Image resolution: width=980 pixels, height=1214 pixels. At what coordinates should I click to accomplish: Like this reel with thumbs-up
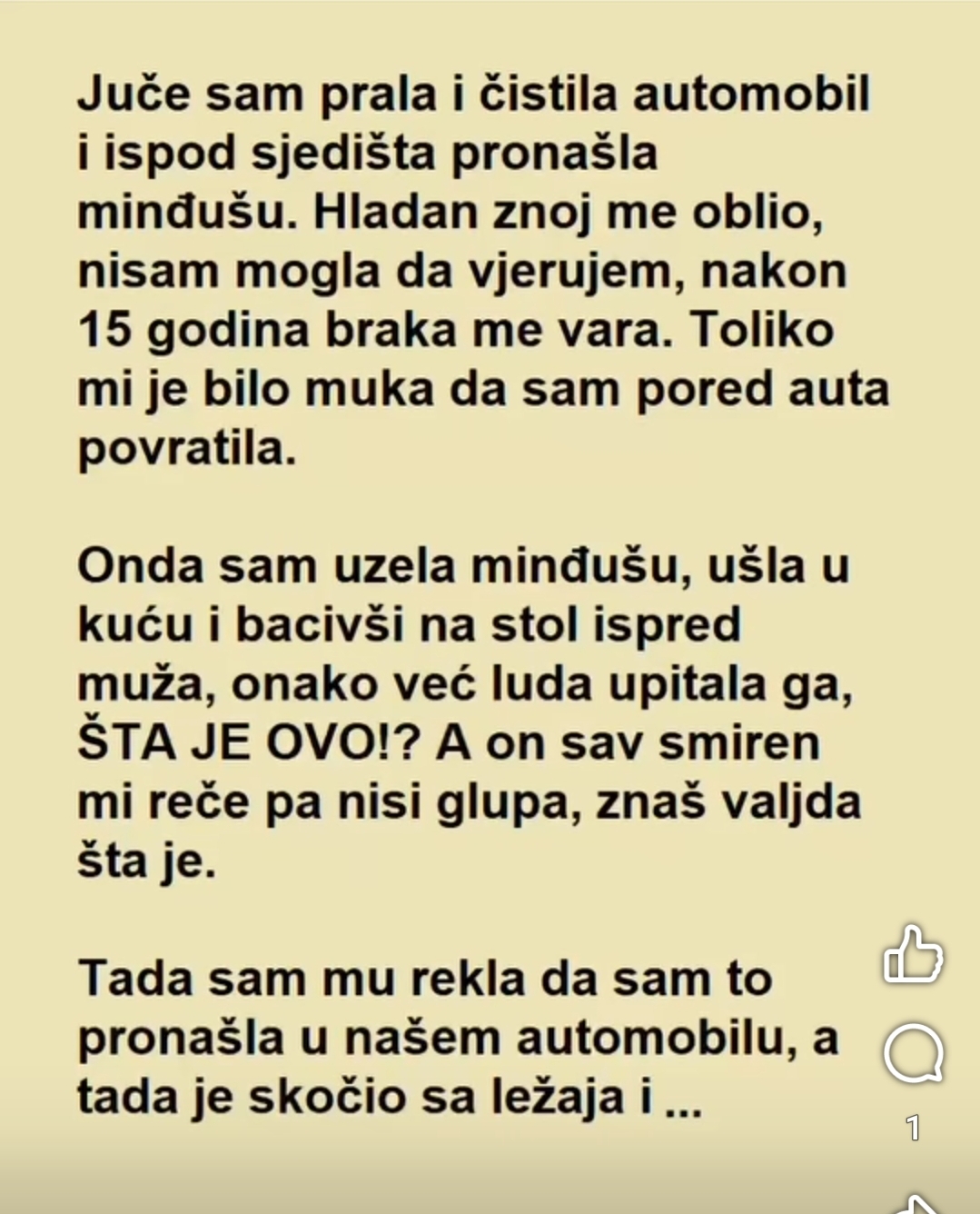913,954
